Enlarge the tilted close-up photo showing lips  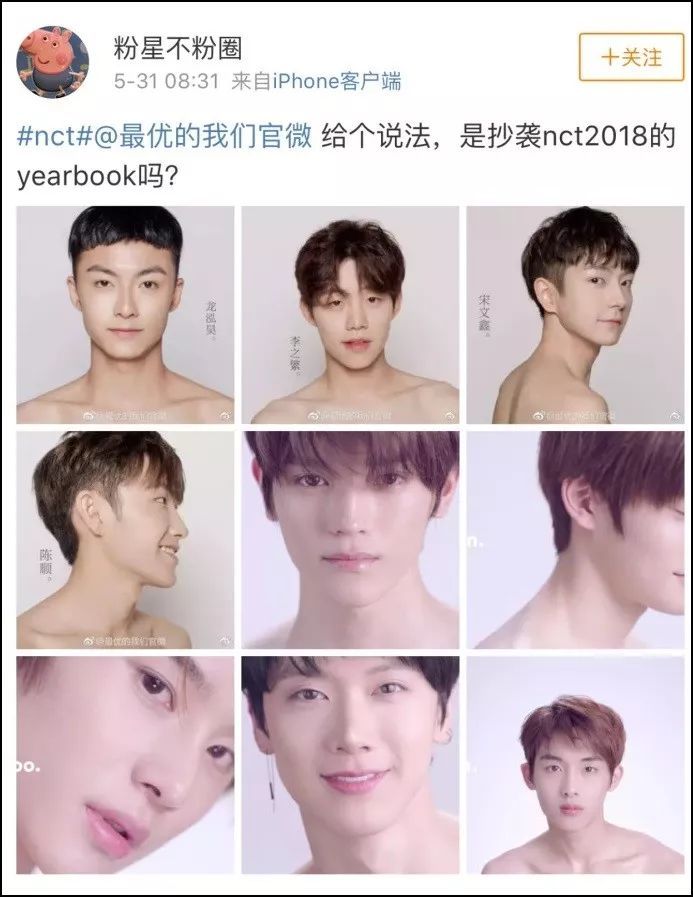tap(125, 765)
